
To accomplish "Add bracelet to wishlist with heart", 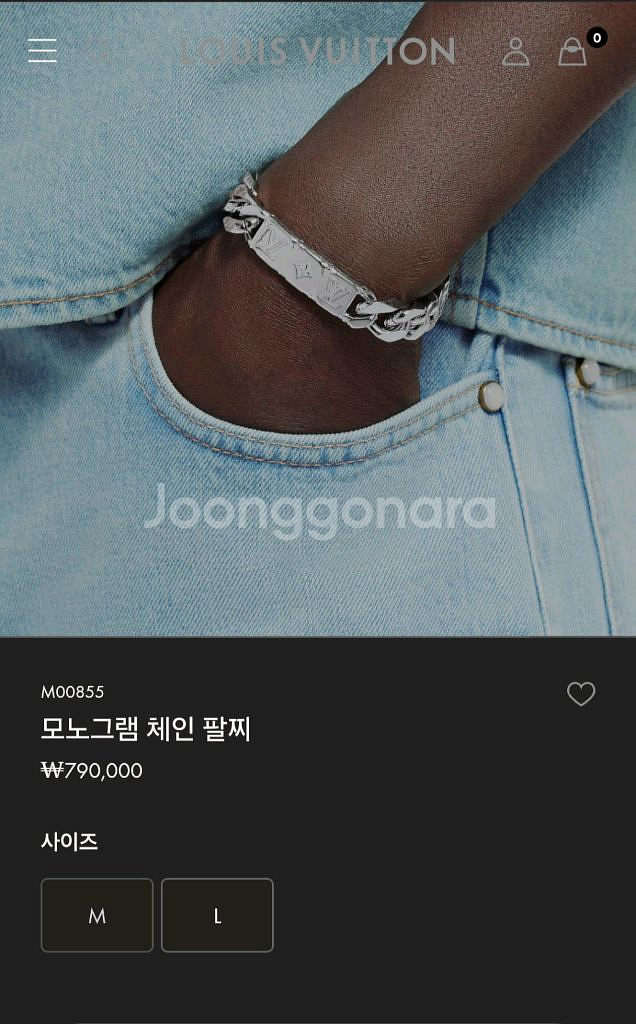I will click(581, 694).
